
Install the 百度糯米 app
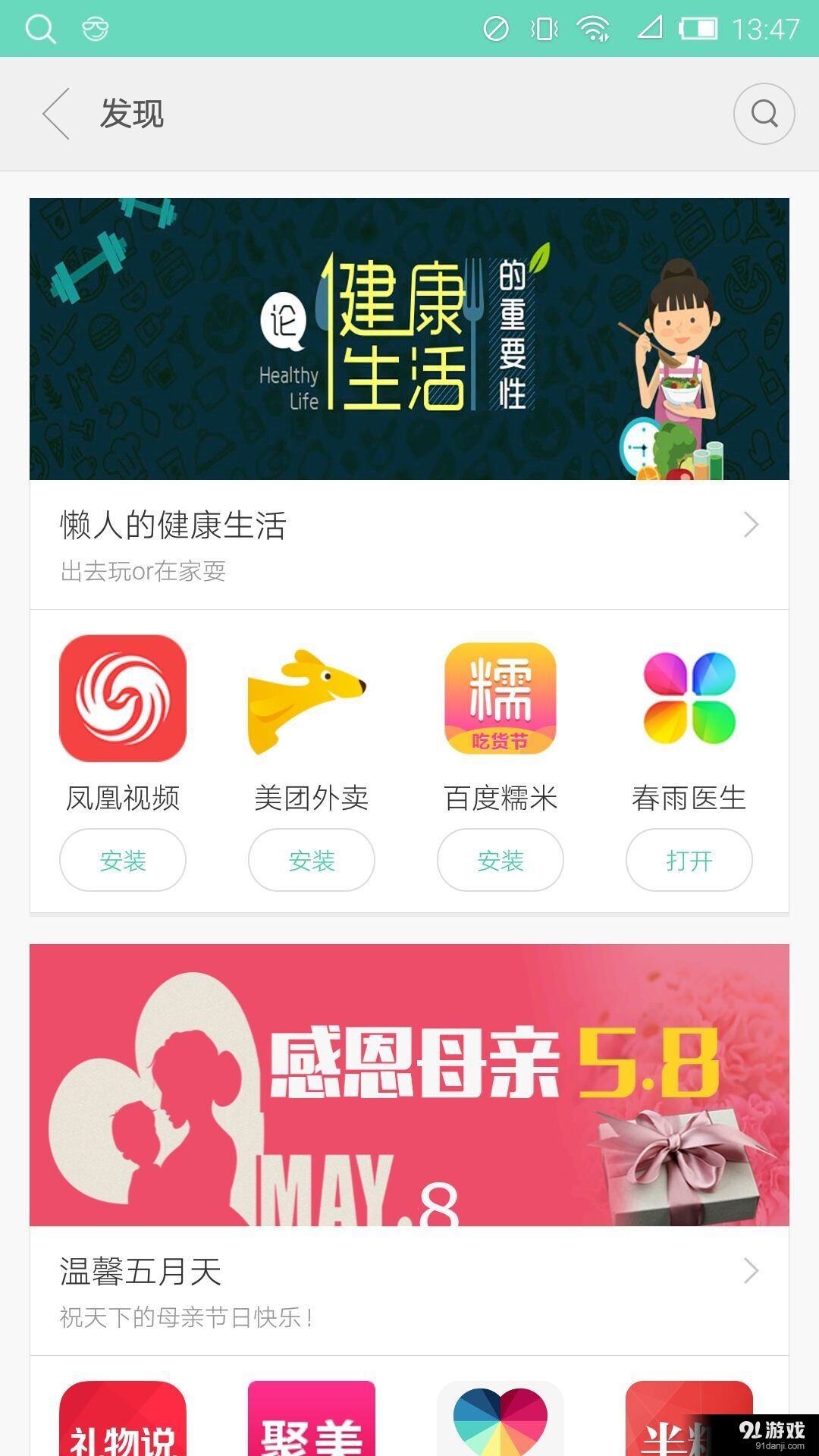[x=500, y=861]
